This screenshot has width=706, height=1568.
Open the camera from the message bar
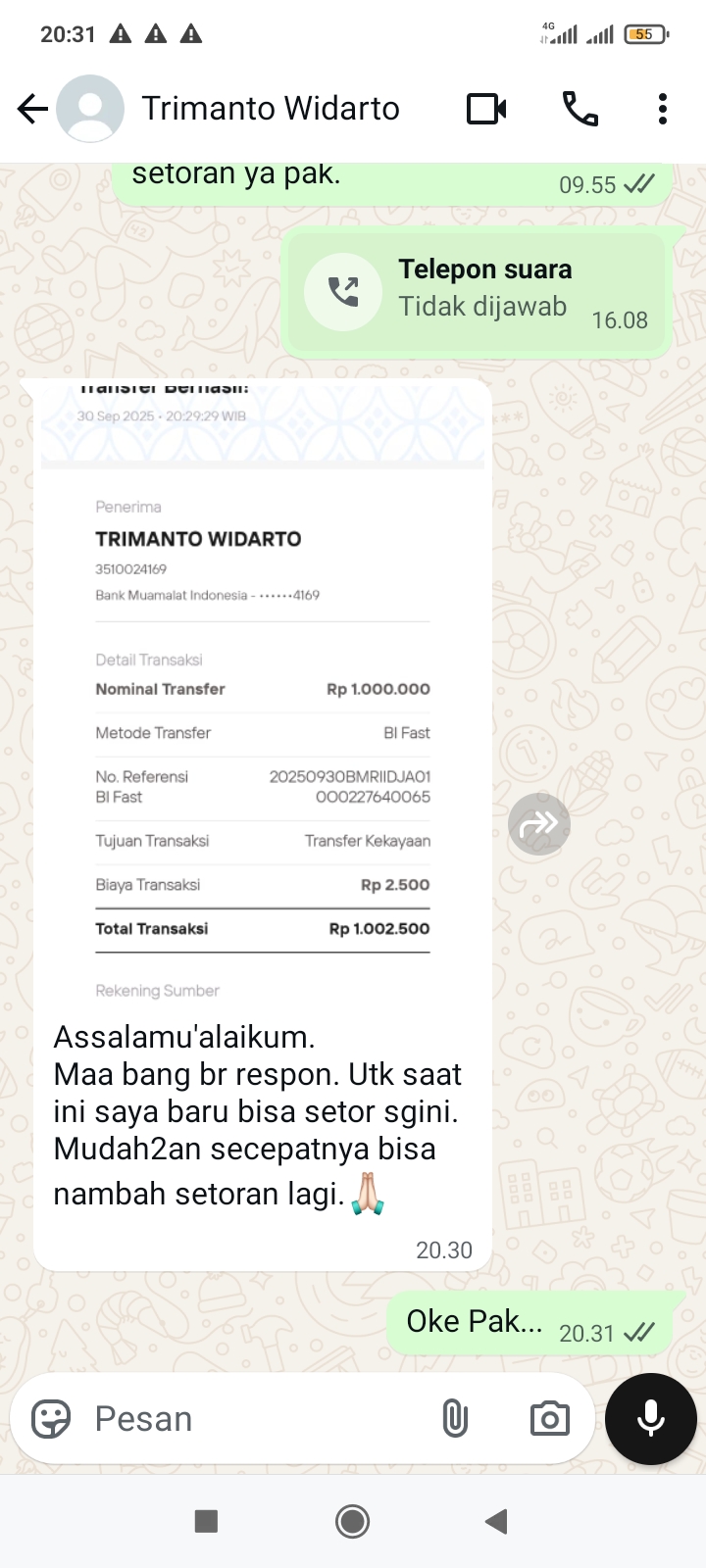[x=549, y=1418]
